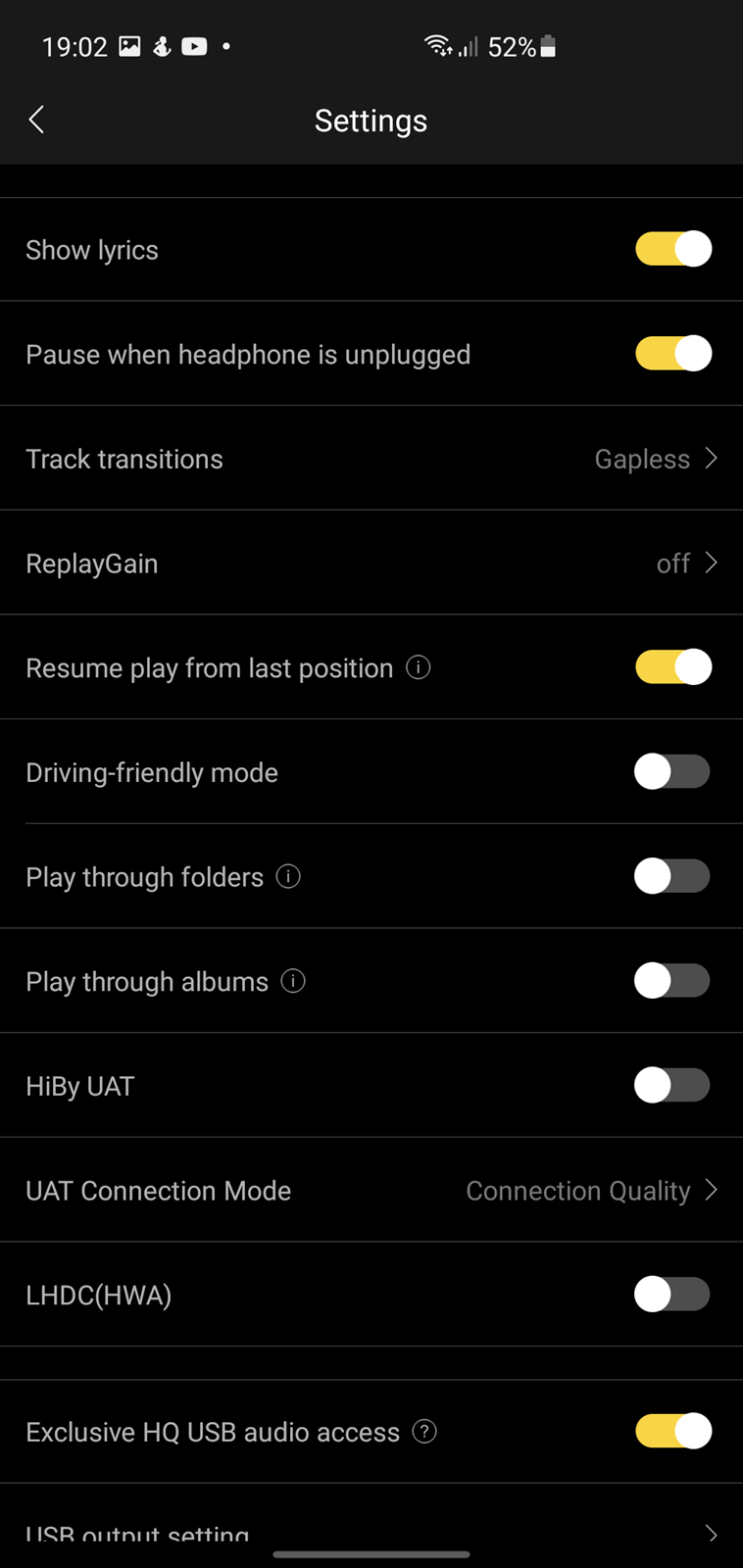Switch on HiBy UAT
743x1568 pixels.
(x=672, y=1086)
